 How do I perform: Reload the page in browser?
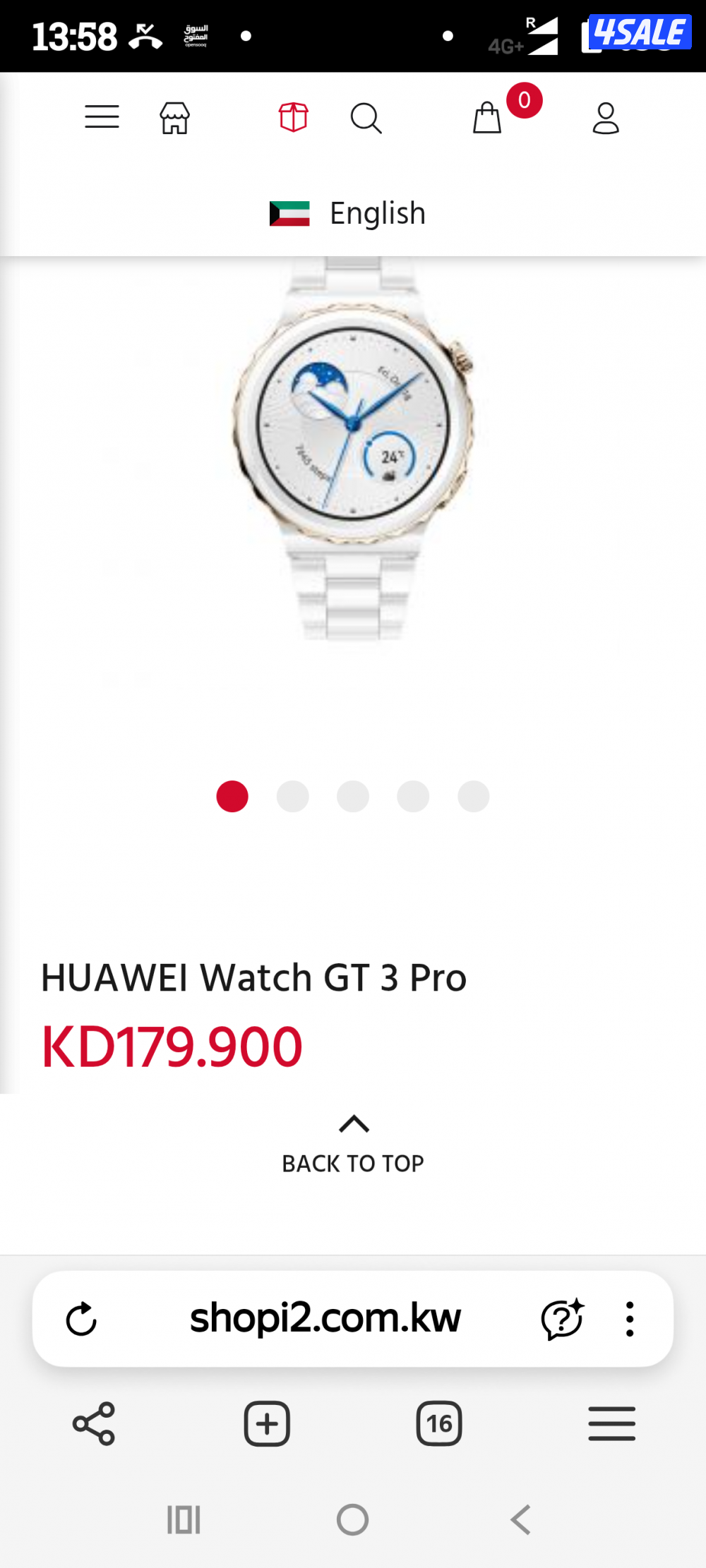[81, 1319]
